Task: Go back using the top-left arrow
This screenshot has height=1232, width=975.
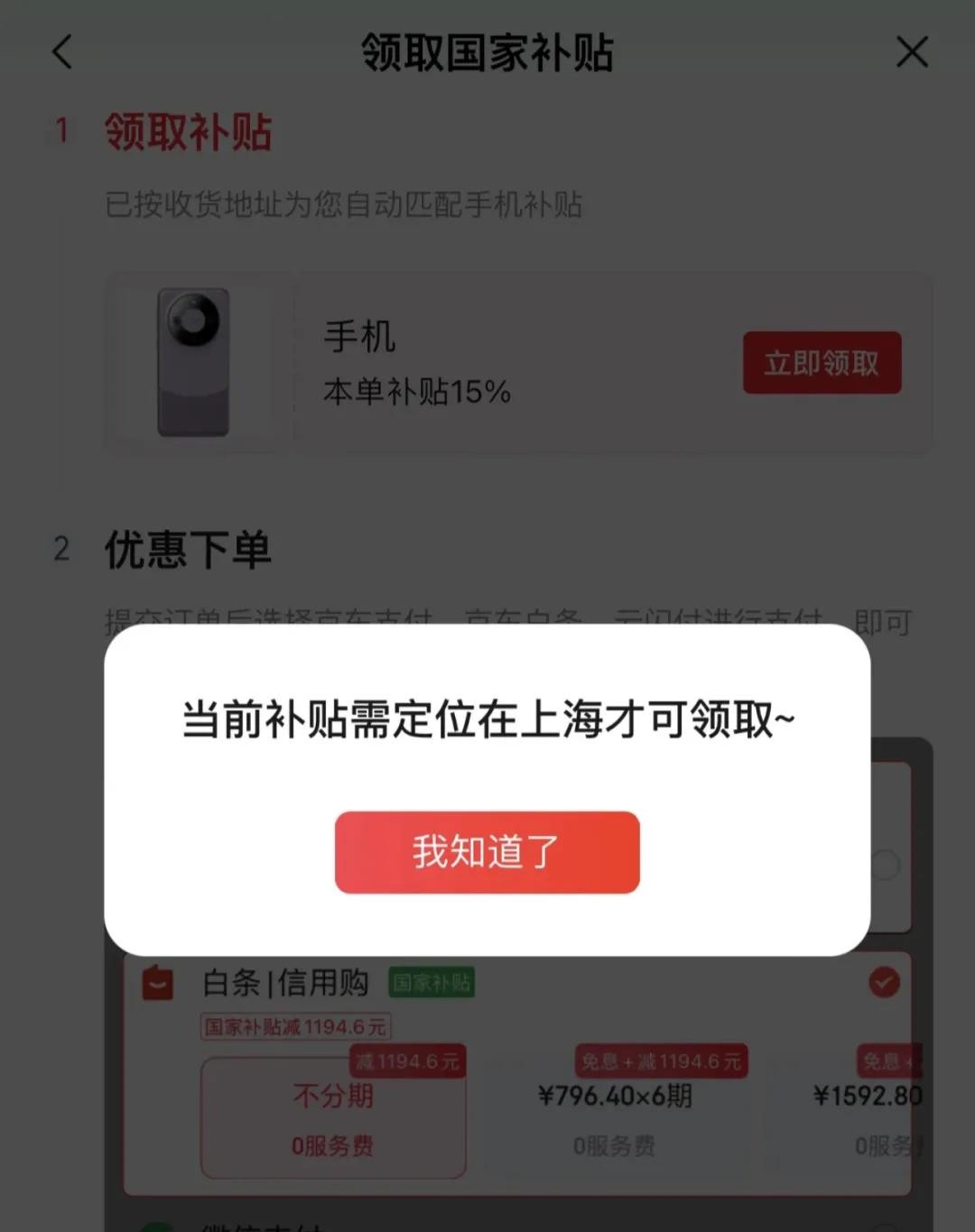Action: pos(62,52)
